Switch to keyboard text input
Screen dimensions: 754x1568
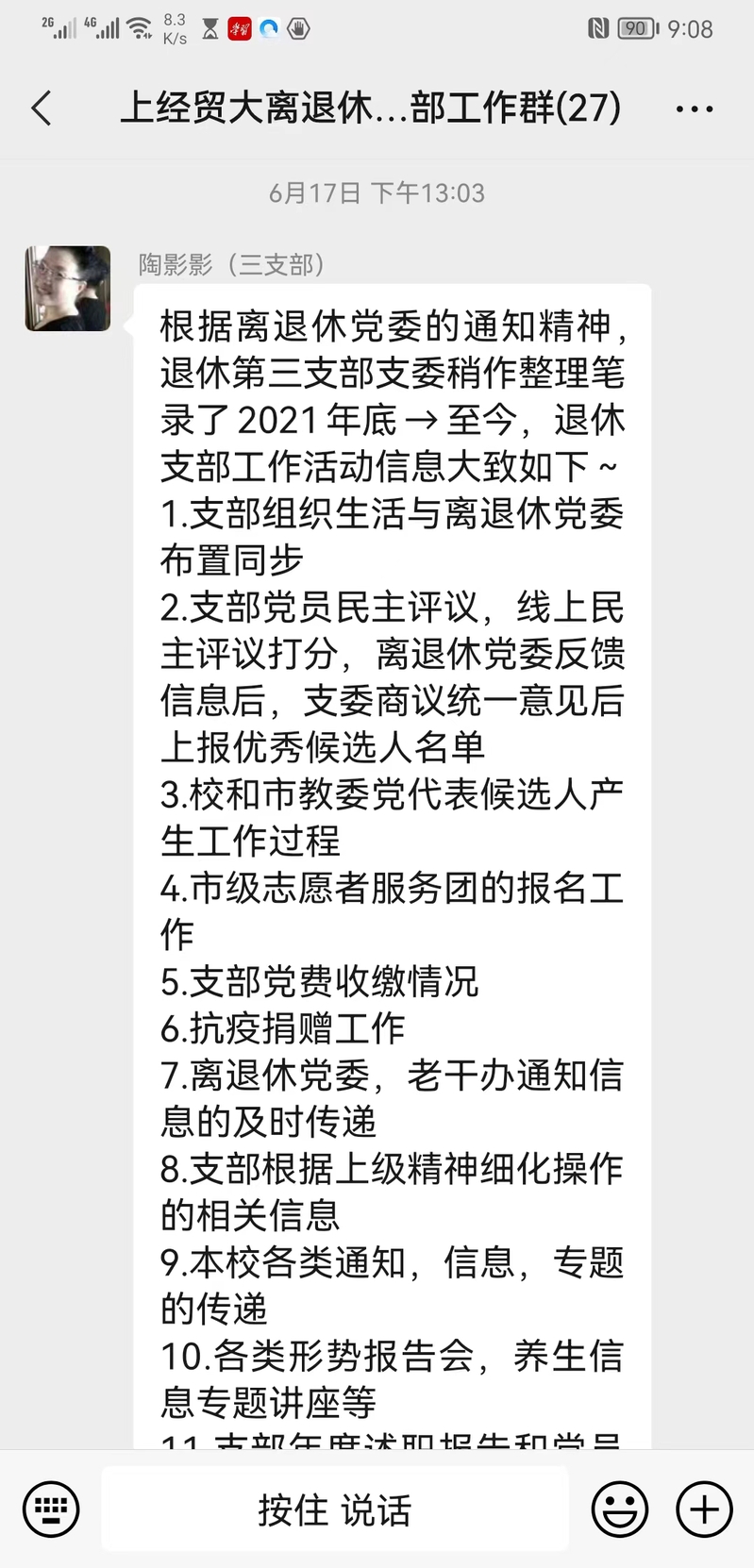51,1510
